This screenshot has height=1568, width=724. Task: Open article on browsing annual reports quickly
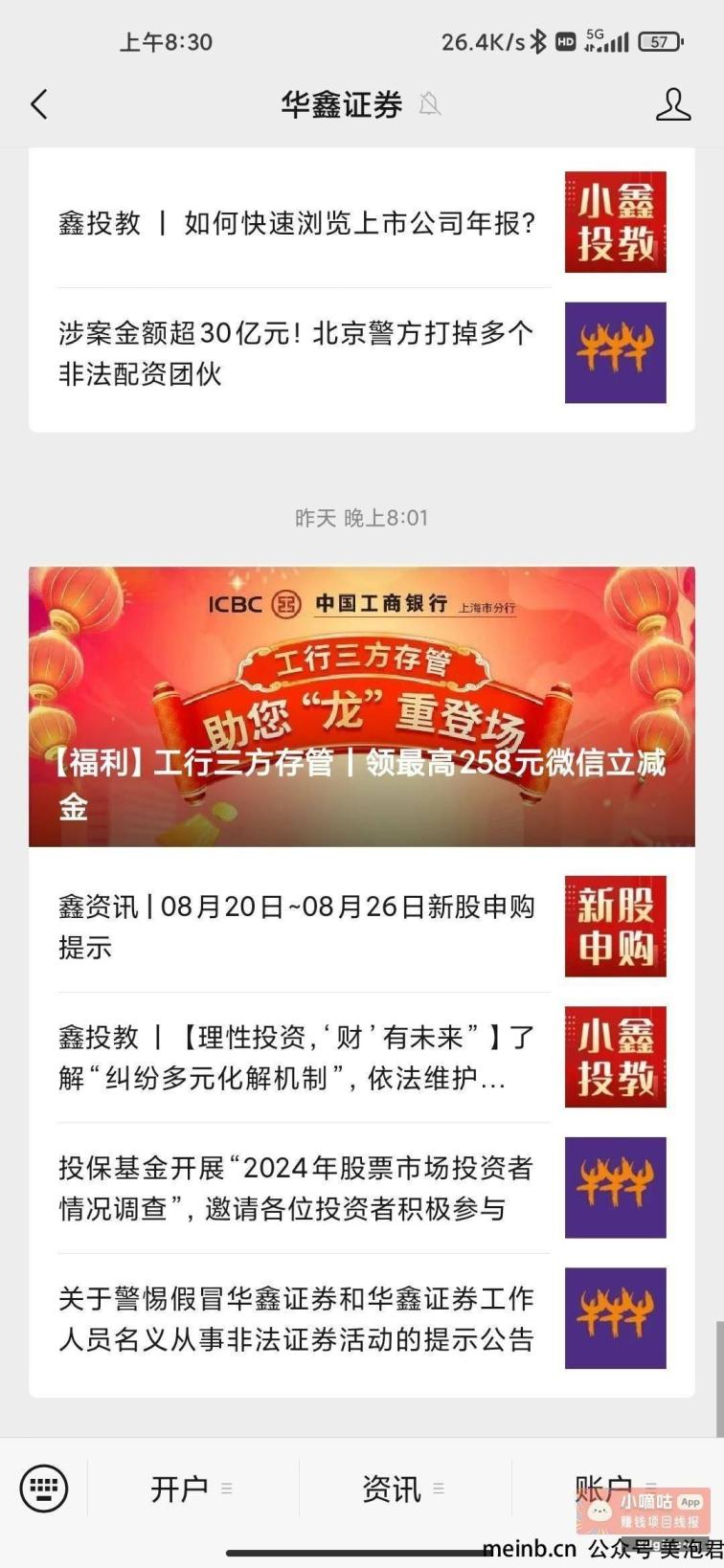[297, 223]
